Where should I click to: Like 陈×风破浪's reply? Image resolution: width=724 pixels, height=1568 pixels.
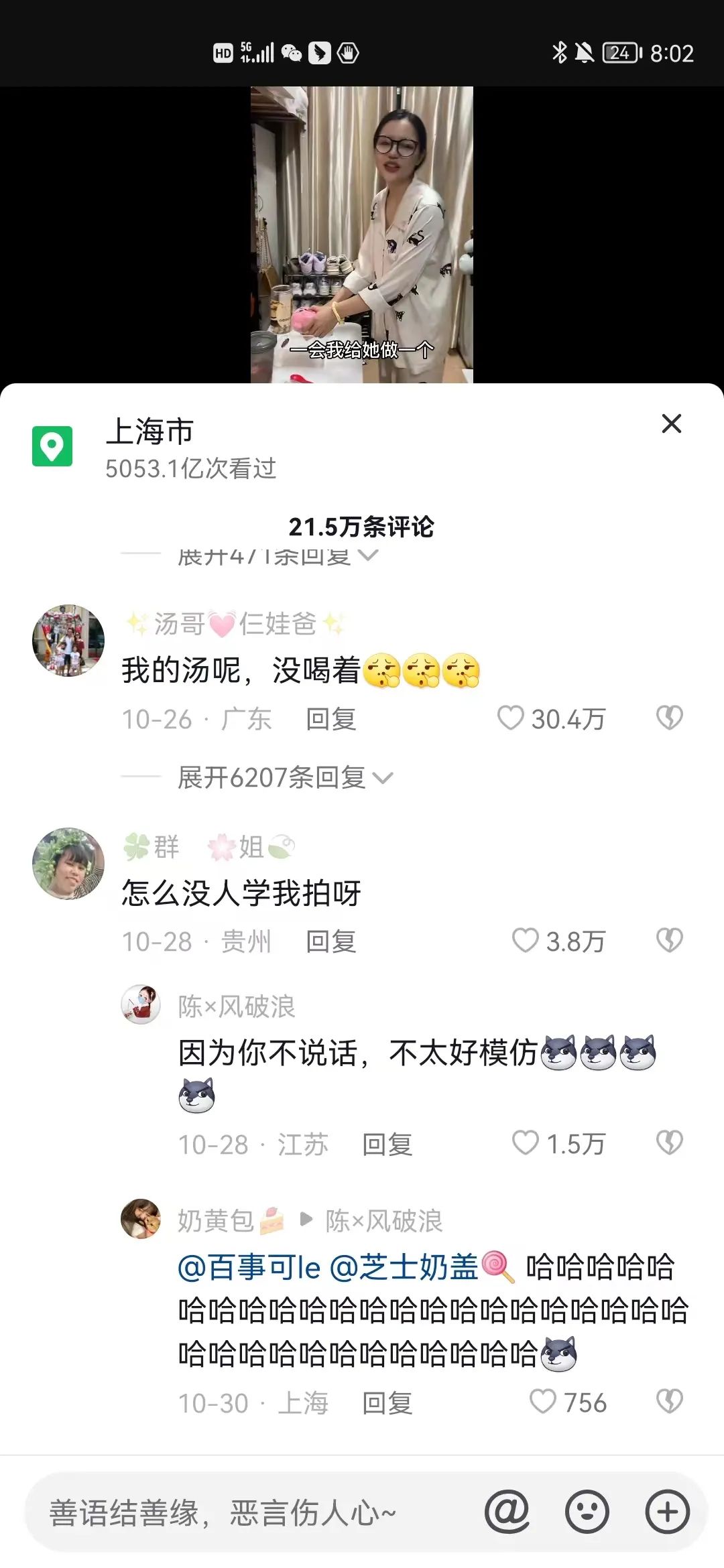(526, 1143)
